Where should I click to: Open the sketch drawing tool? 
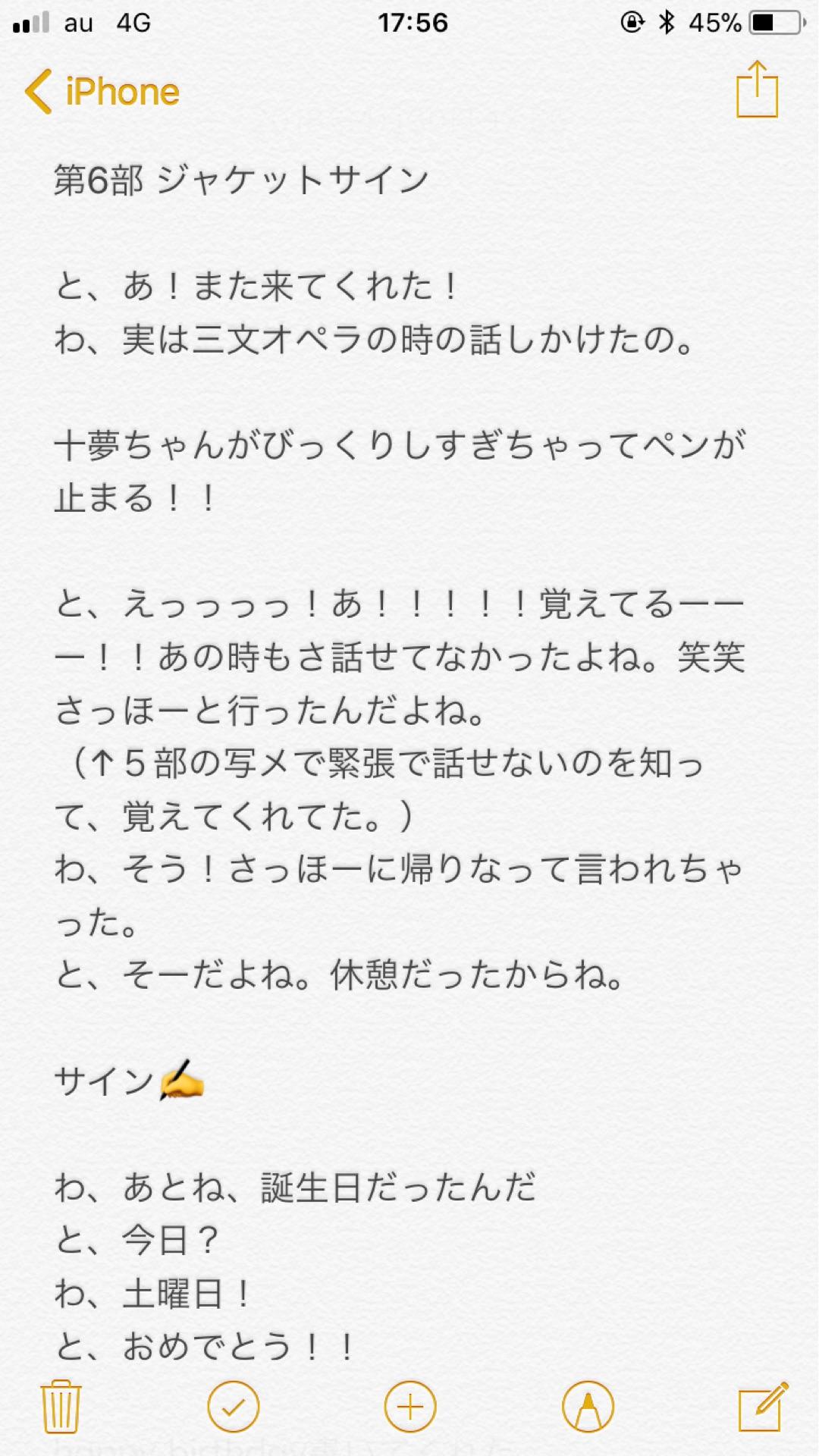(x=588, y=1407)
